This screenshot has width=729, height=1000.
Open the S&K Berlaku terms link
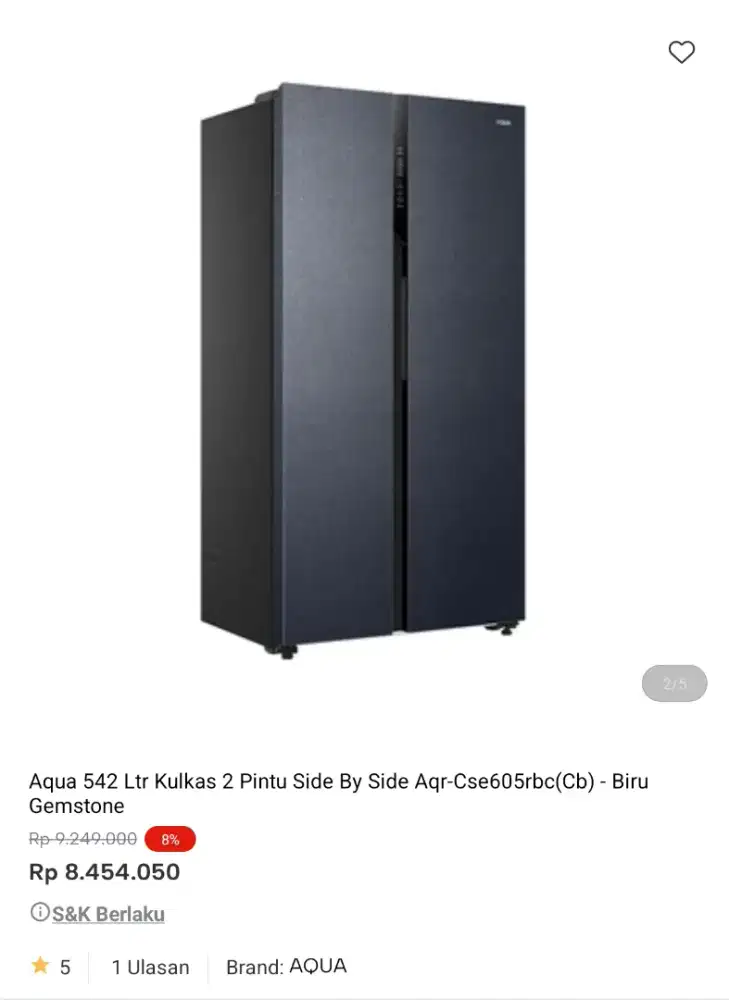108,914
